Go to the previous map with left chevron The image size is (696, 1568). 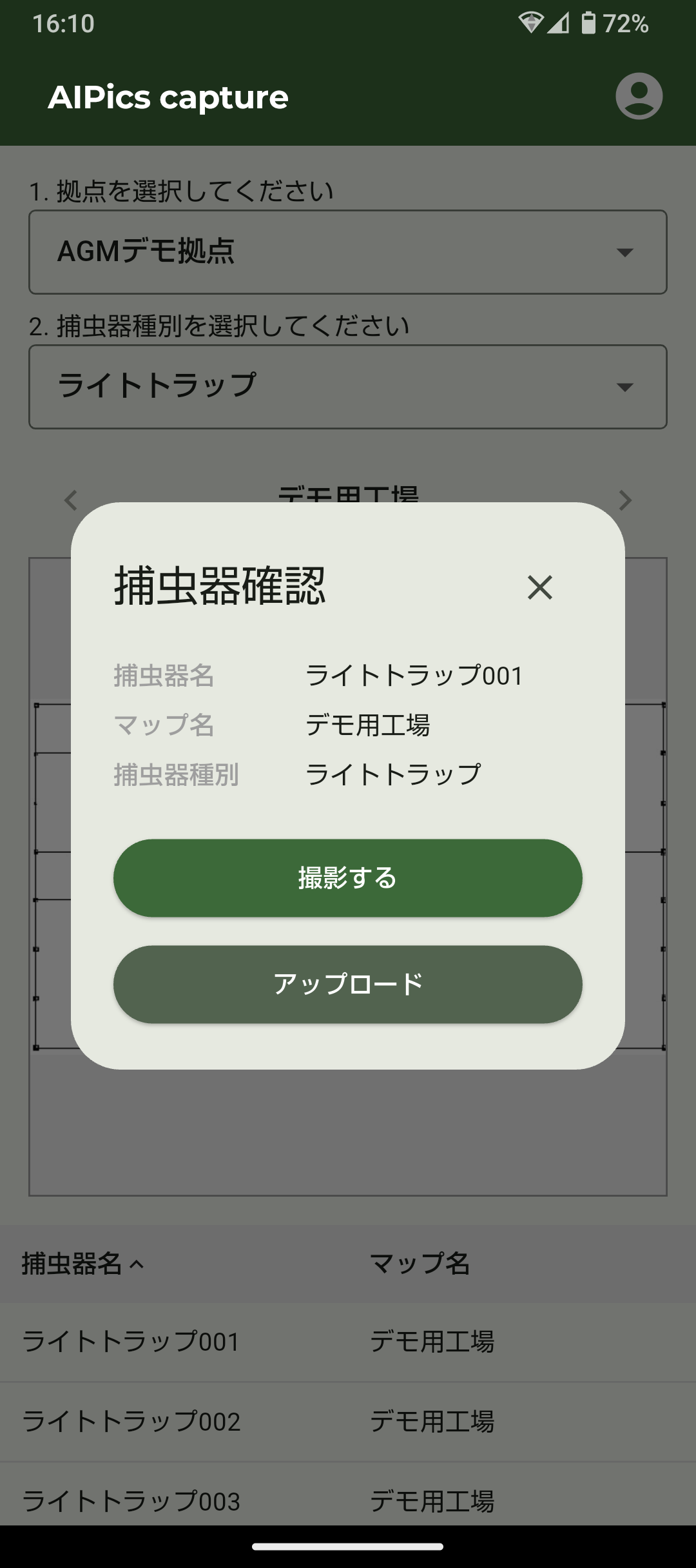point(71,500)
